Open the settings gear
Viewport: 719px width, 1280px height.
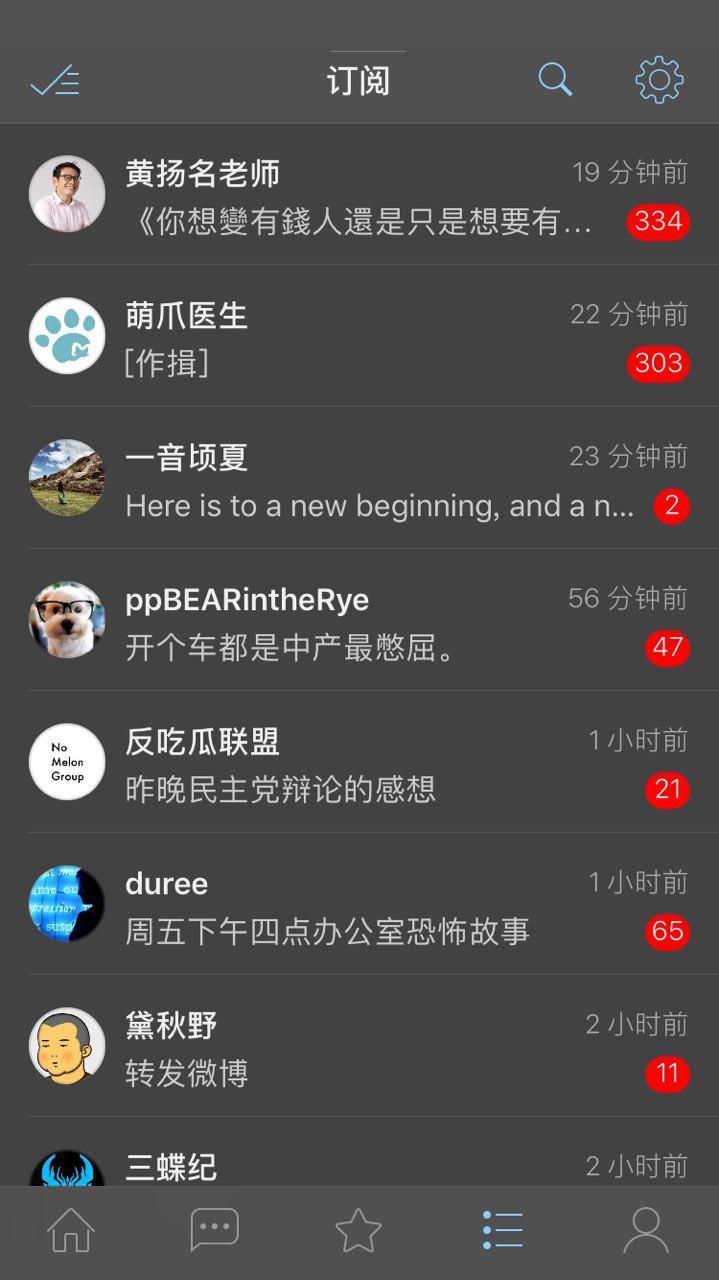(659, 80)
